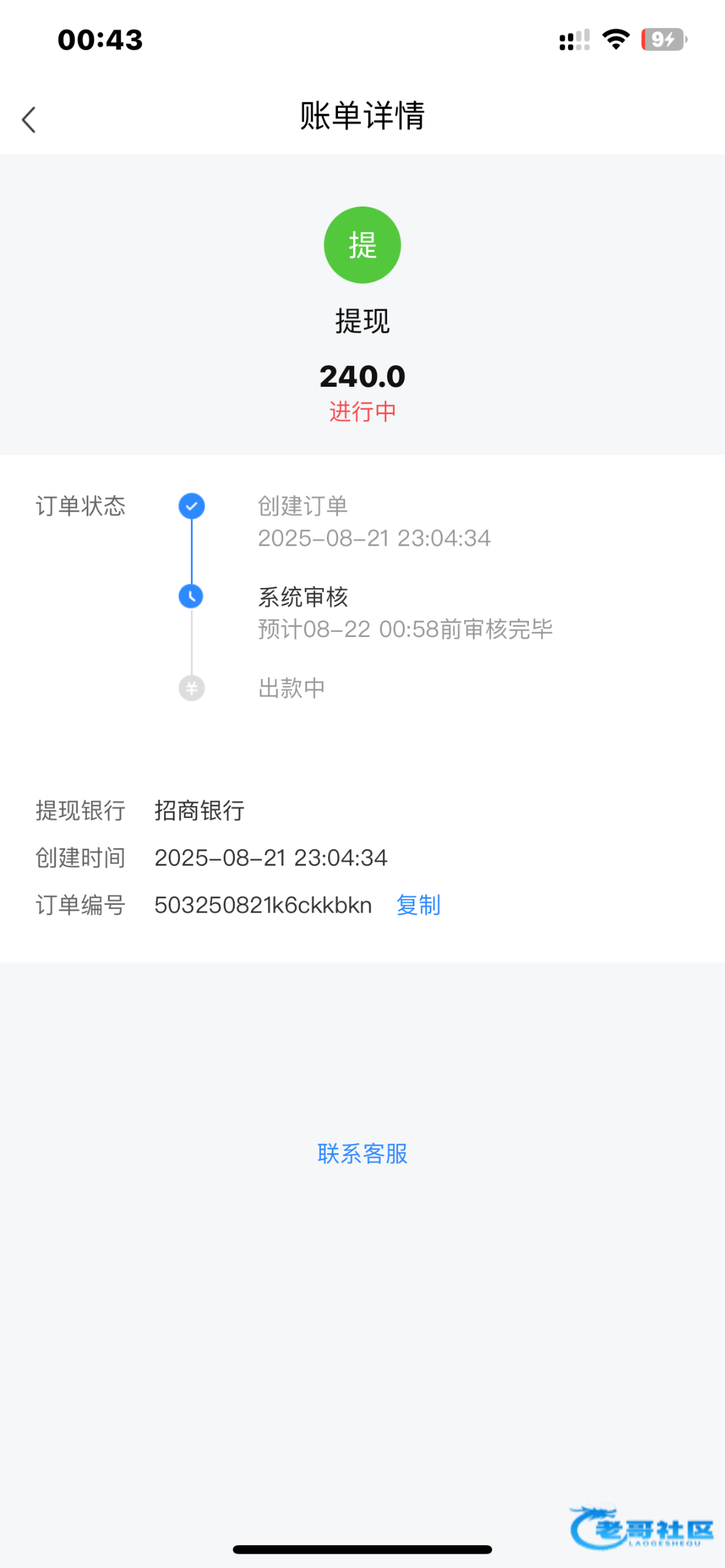Image resolution: width=725 pixels, height=1568 pixels.
Task: Copy the order number with 复制
Action: 418,905
